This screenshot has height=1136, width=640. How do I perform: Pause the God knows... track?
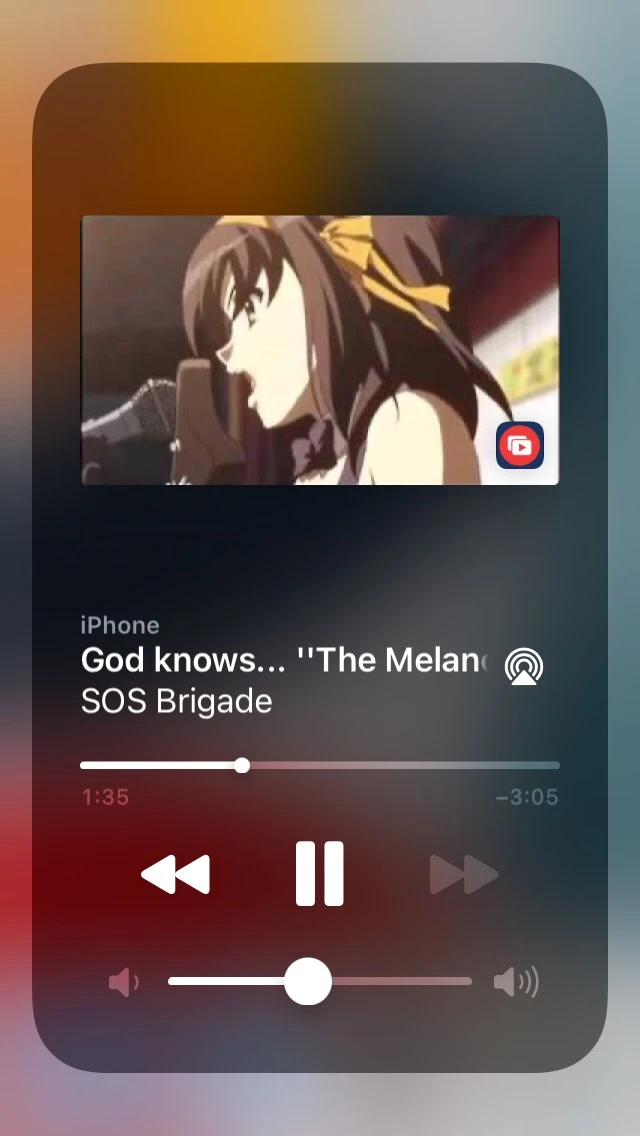pos(320,874)
